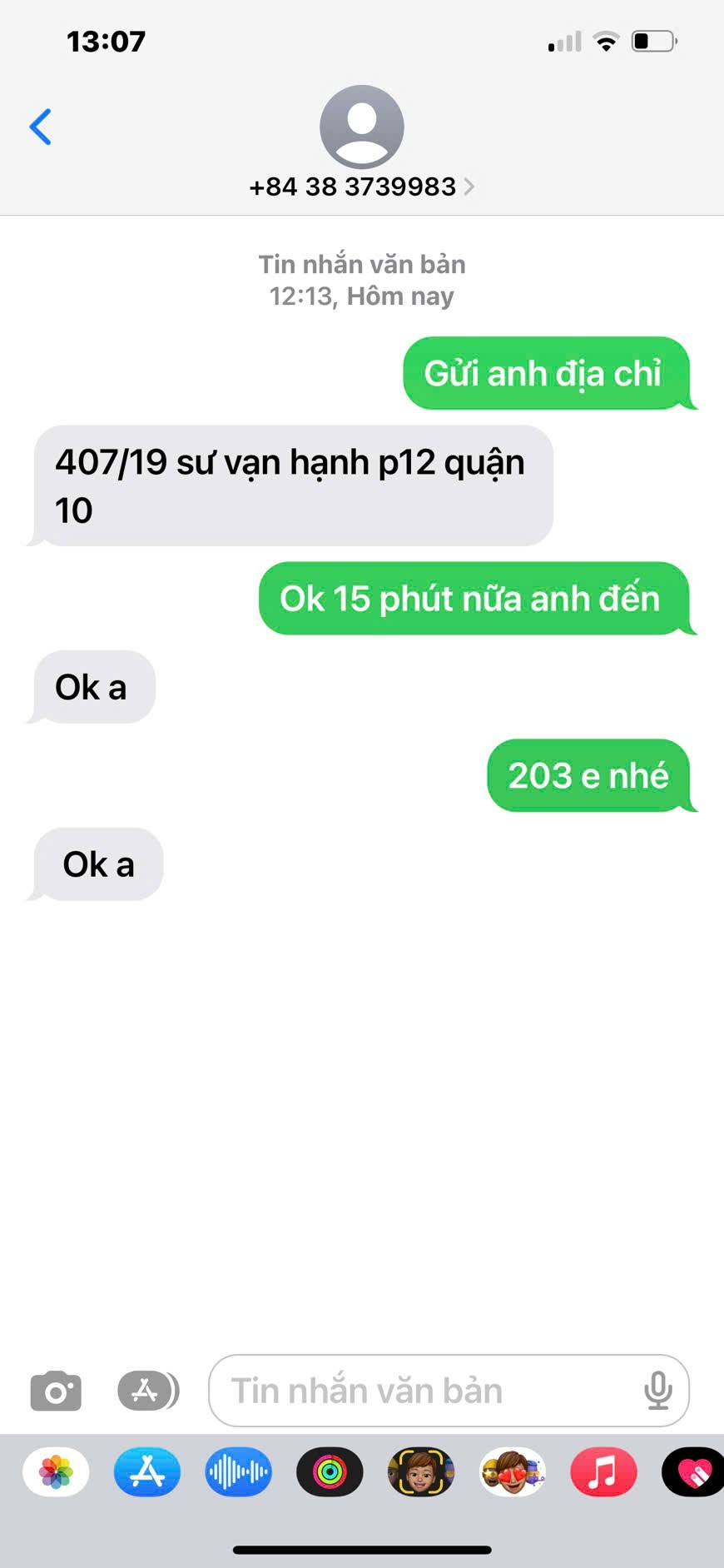Go back to the messages list
Viewport: 724px width, 1568px height.
point(40,127)
